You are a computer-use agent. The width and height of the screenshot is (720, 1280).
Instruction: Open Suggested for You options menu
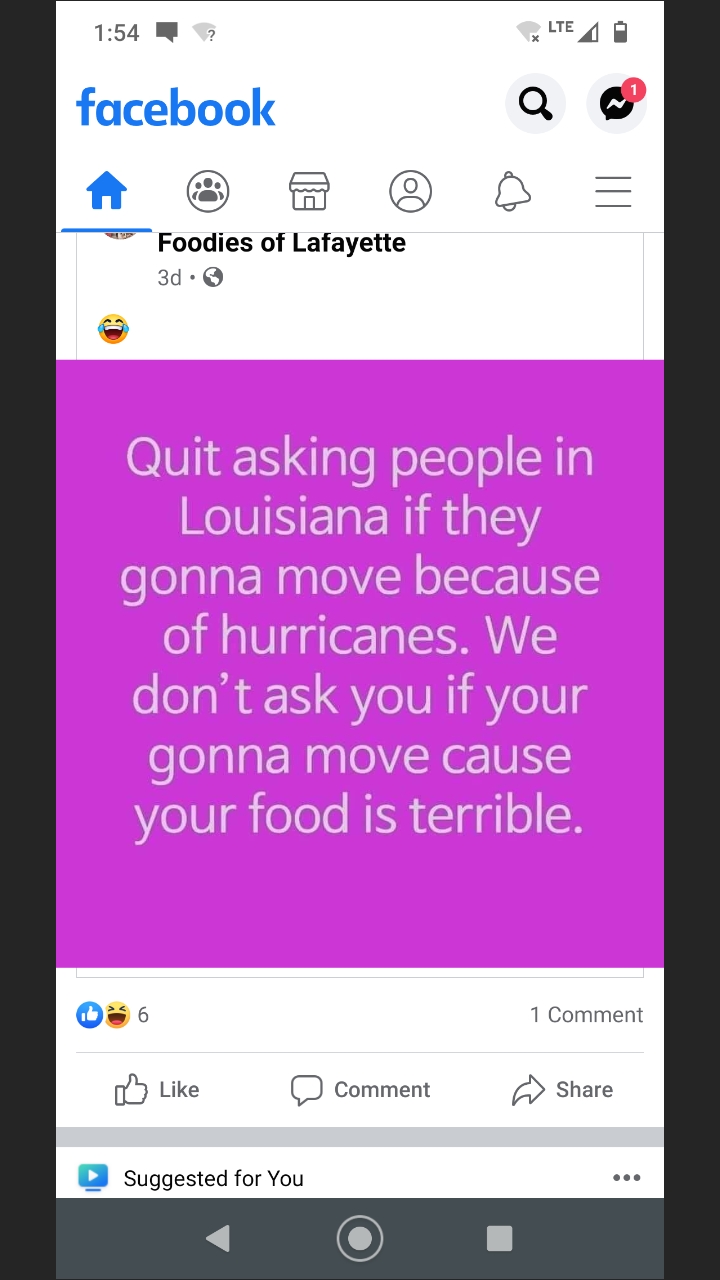pos(626,1178)
